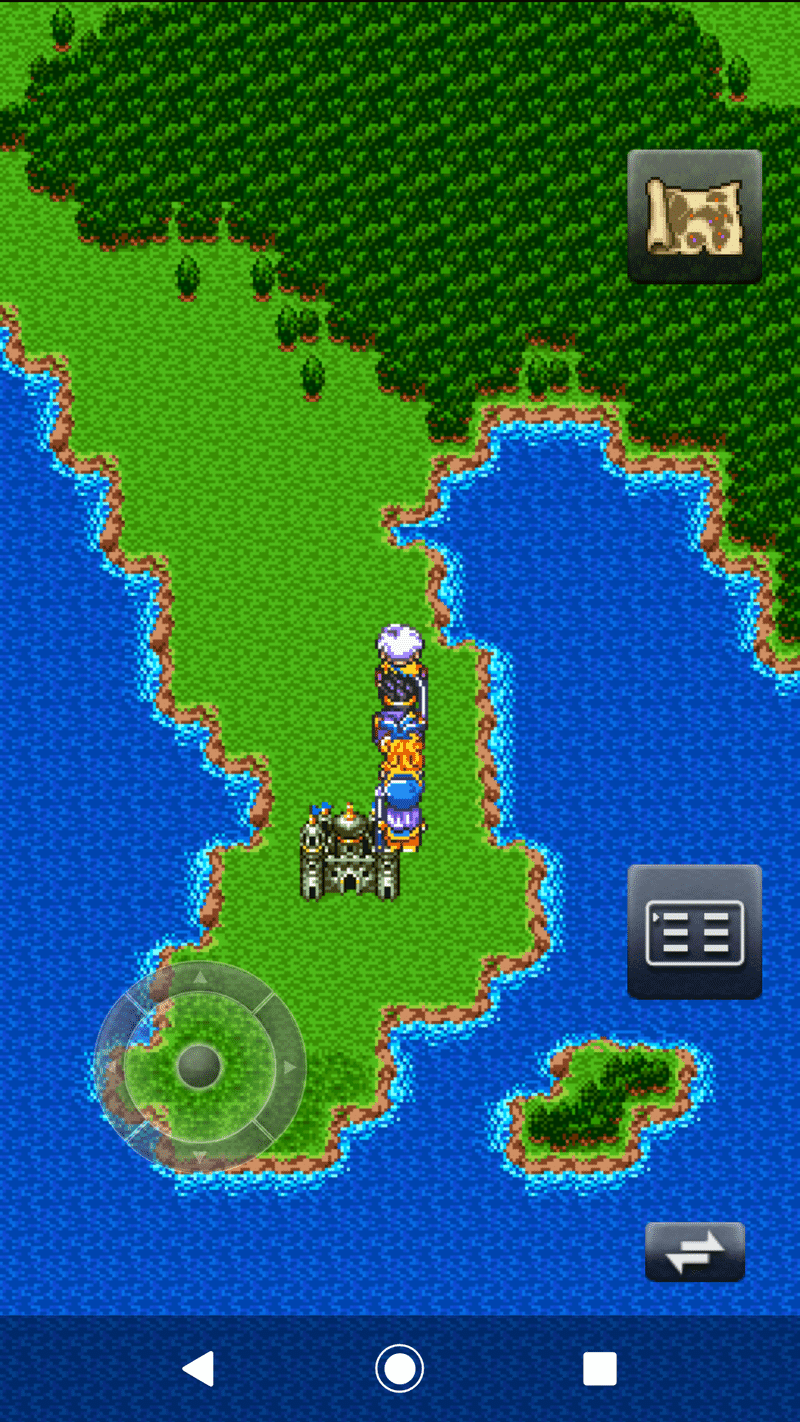
Task: Open the recent apps view
Action: tap(599, 1368)
